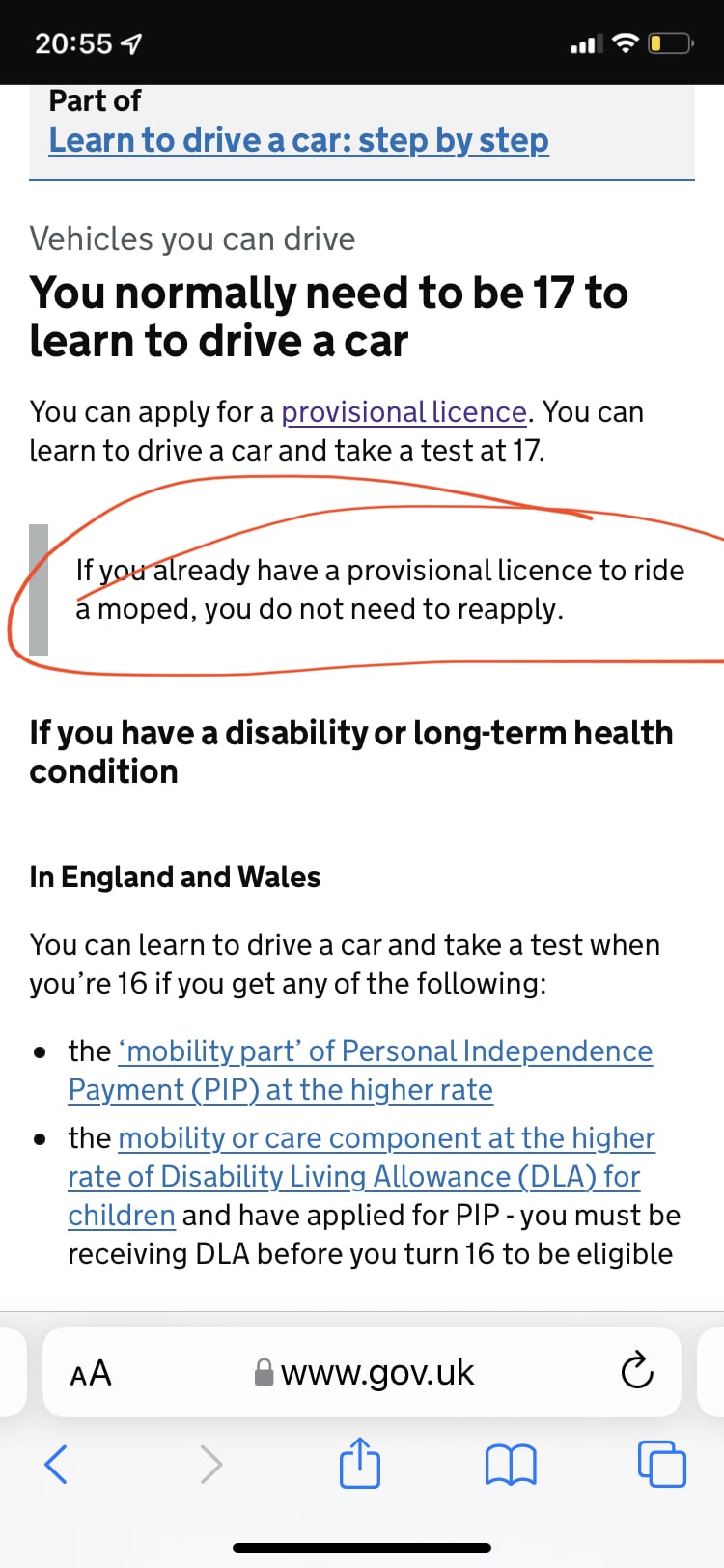Screen dimensions: 724x1568
Task: Reload the gov.uk page
Action: pos(636,1371)
